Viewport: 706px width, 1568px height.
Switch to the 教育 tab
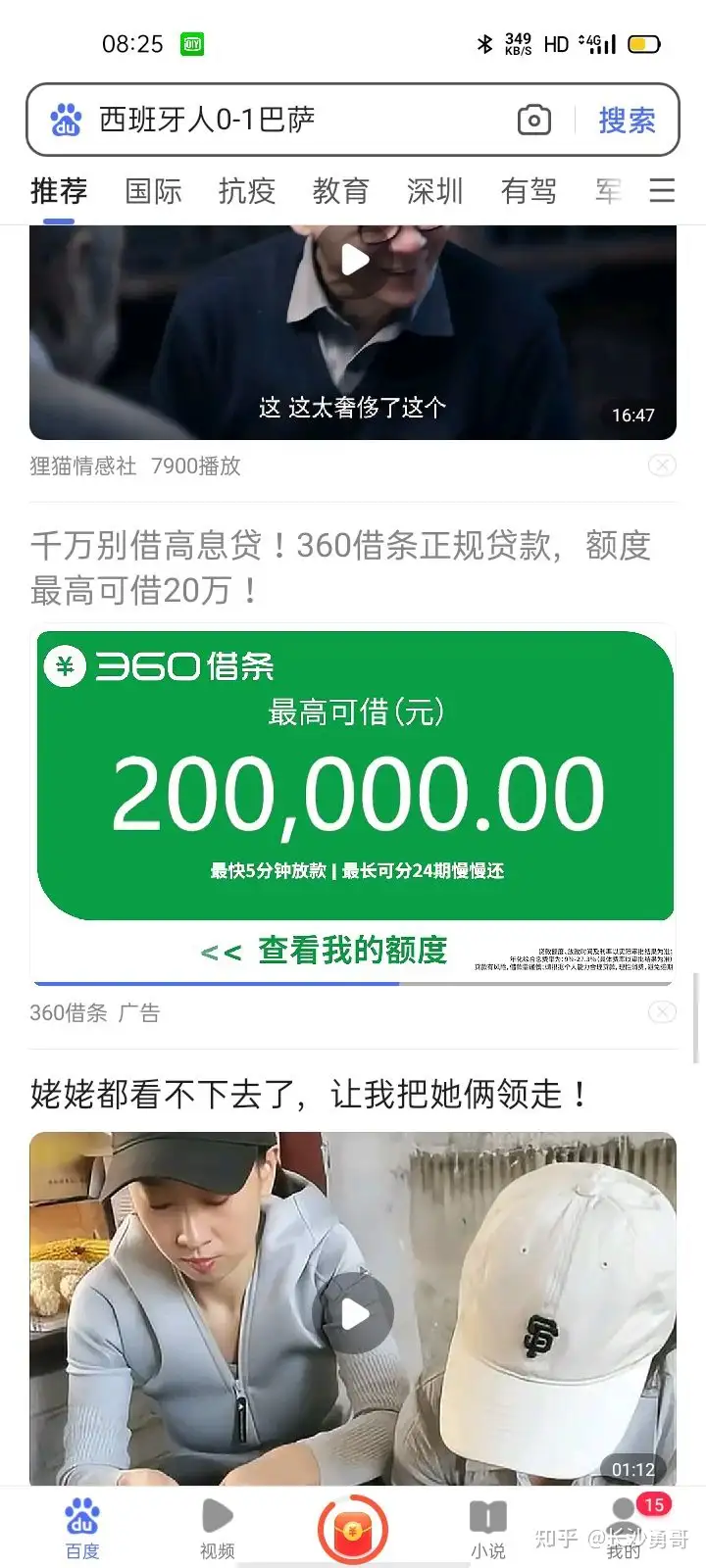click(x=341, y=190)
